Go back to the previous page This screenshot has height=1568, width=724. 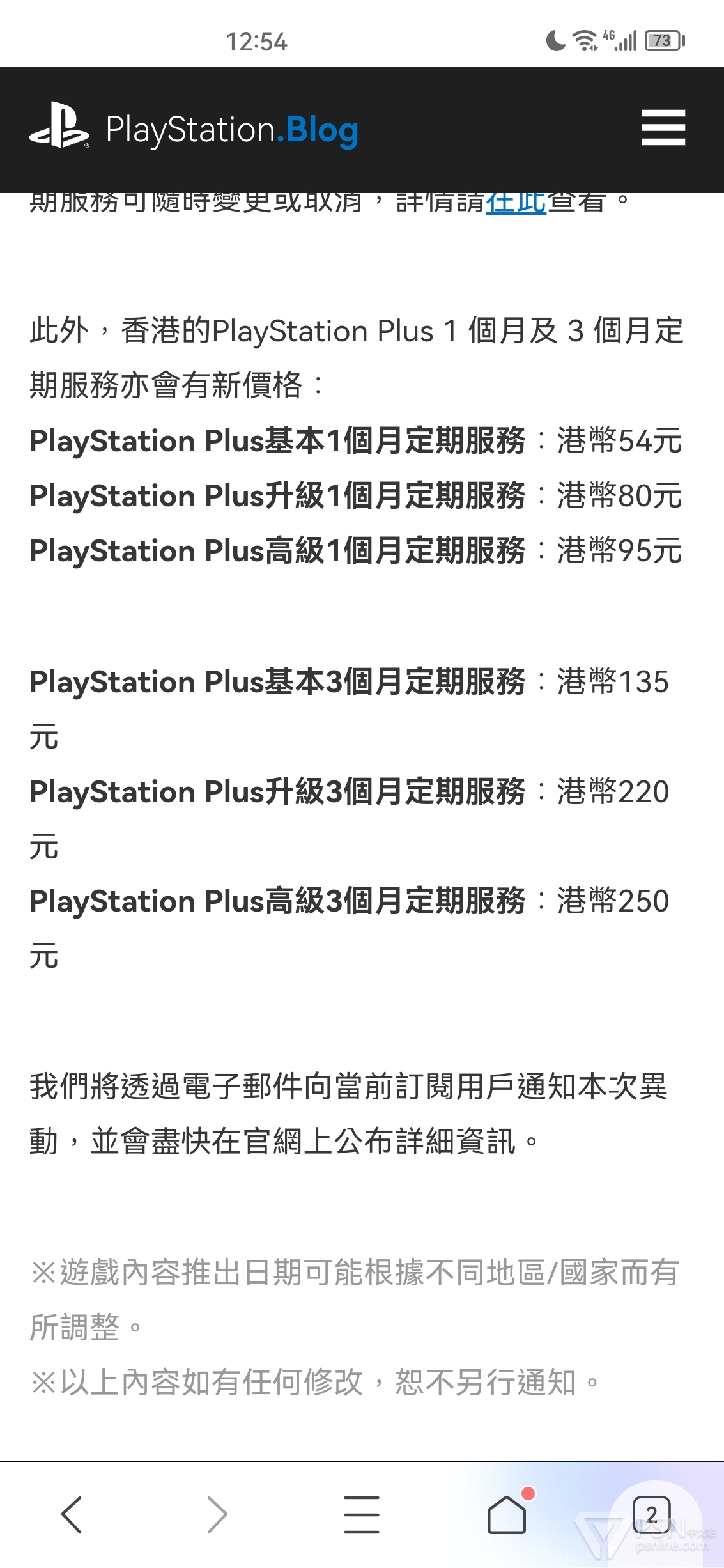(72, 1514)
